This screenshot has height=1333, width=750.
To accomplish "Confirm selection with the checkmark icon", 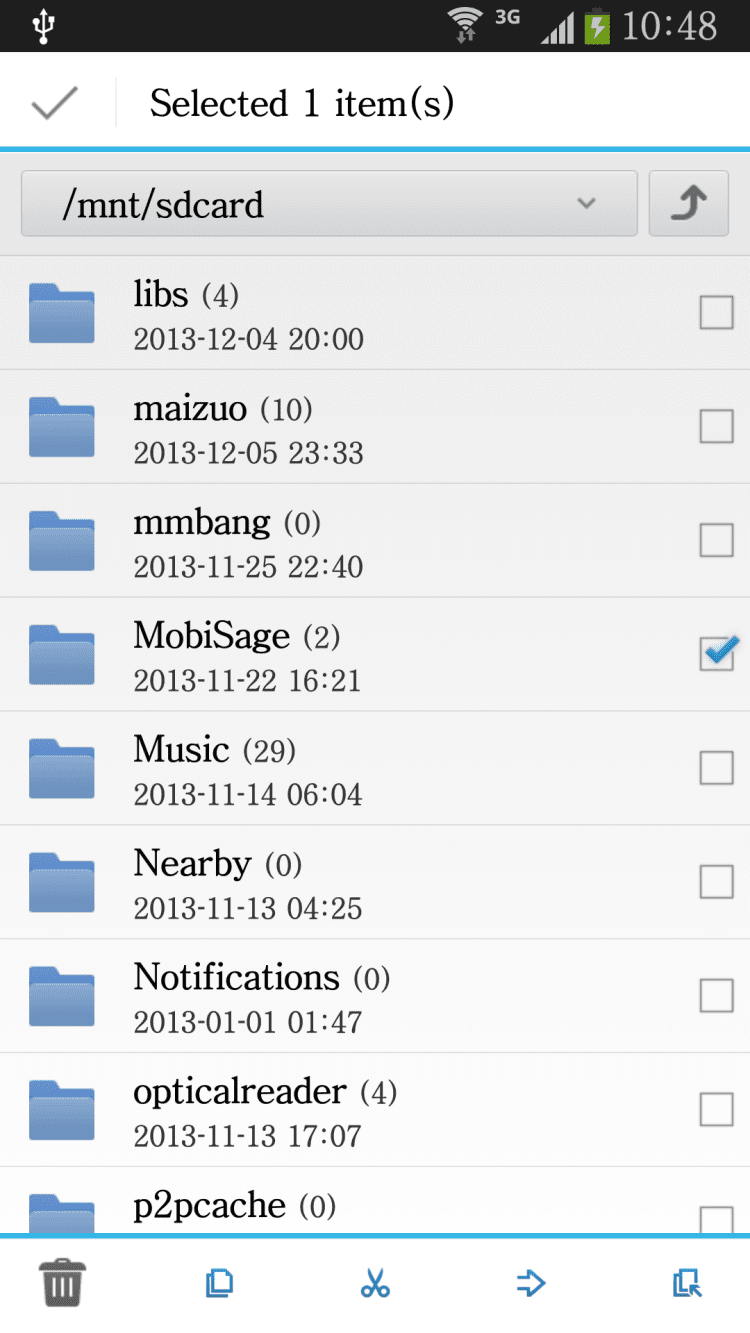I will point(55,103).
